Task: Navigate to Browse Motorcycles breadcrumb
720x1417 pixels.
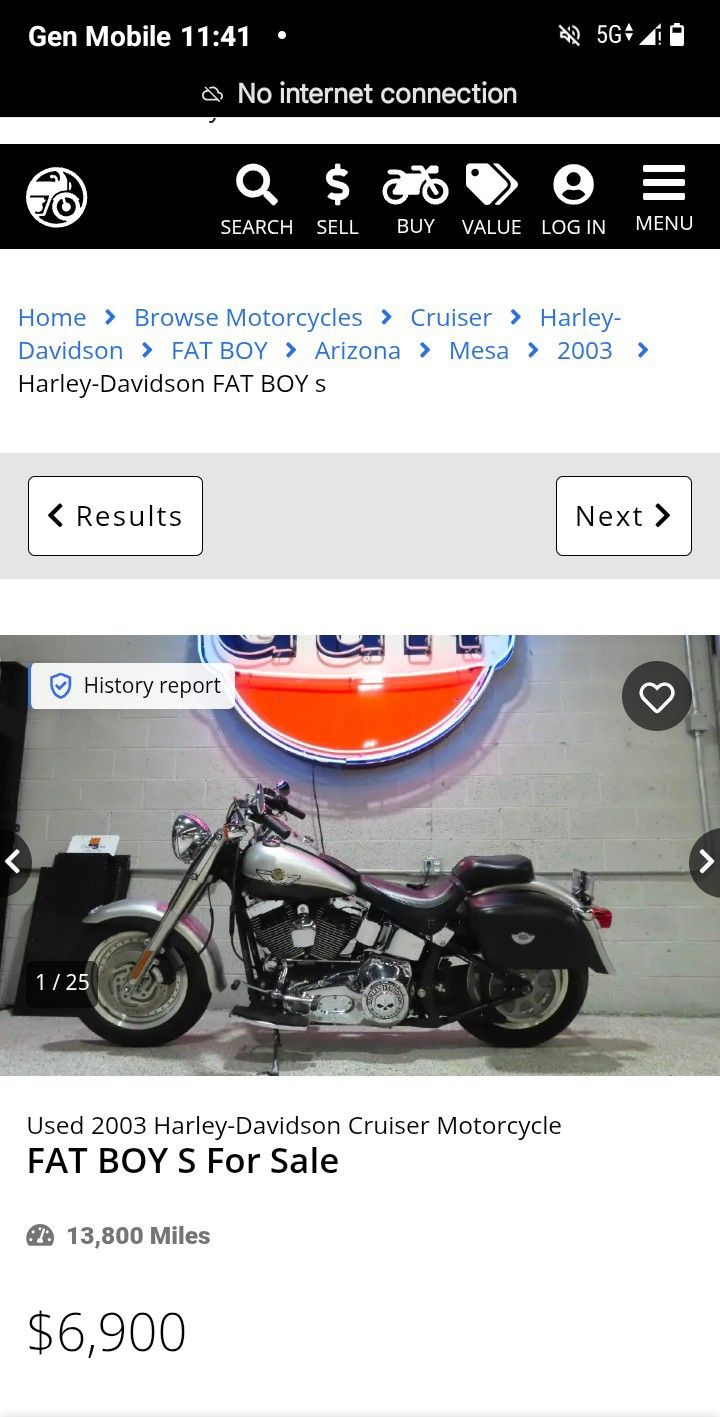Action: tap(248, 317)
